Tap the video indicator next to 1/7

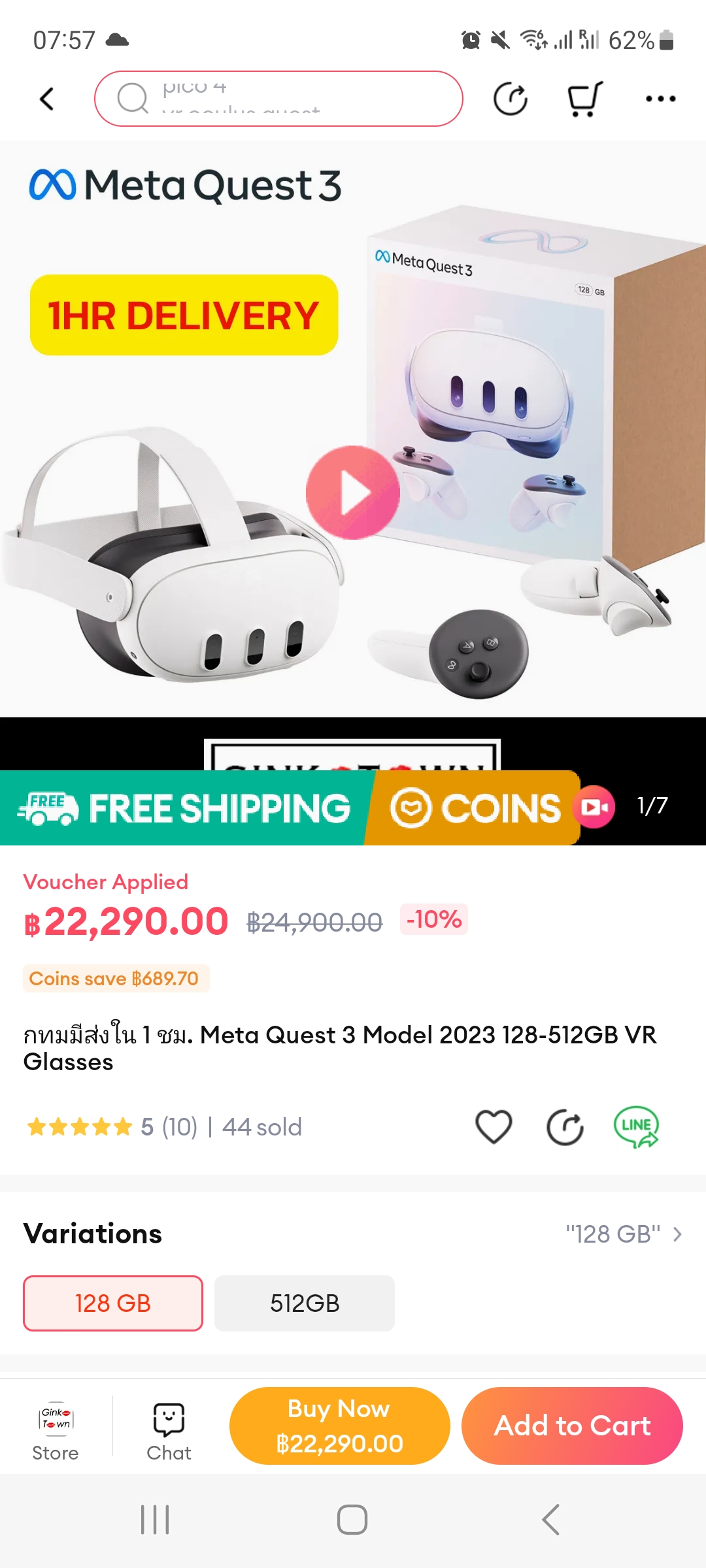(594, 807)
